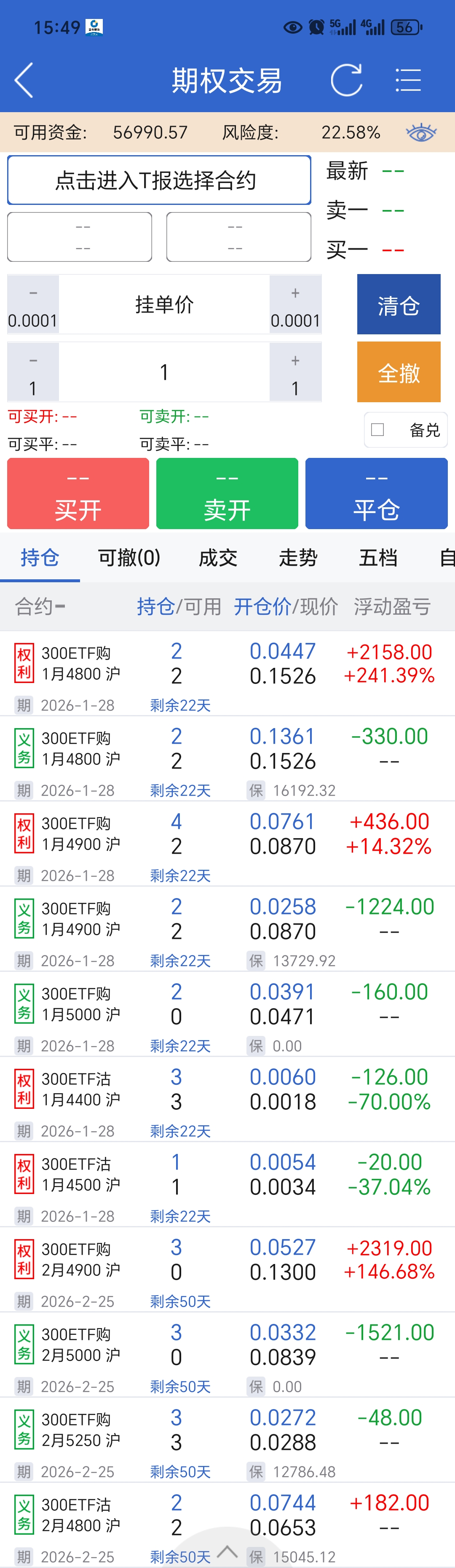Decrease the order price by 0.0001
Viewport: 455px width, 1568px height.
click(33, 304)
